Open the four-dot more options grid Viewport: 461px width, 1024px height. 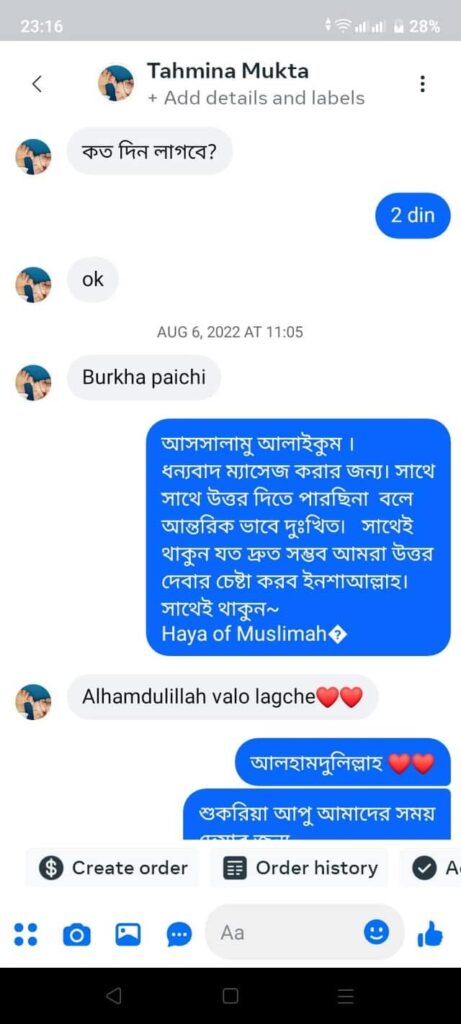pyautogui.click(x=25, y=935)
